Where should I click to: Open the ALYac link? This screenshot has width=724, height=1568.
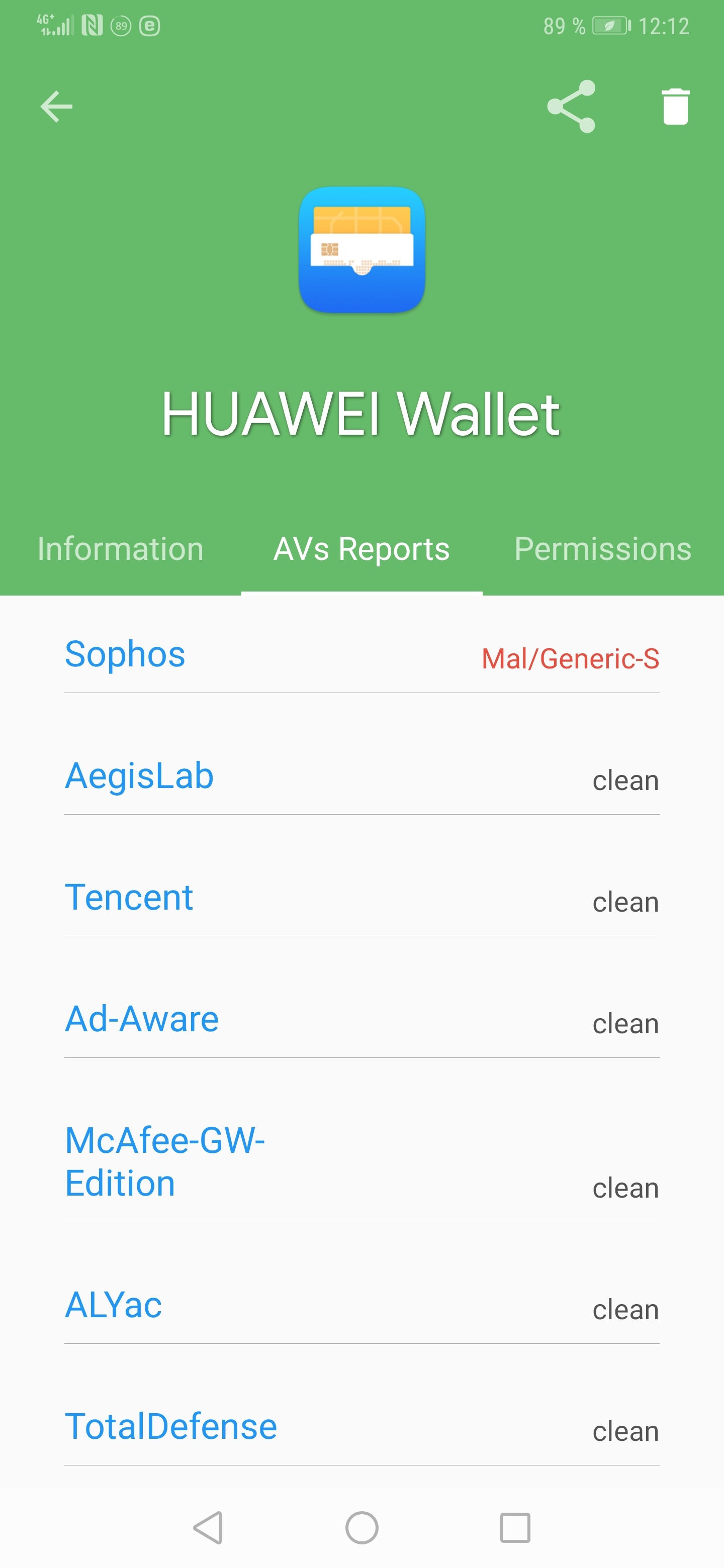tap(113, 1305)
